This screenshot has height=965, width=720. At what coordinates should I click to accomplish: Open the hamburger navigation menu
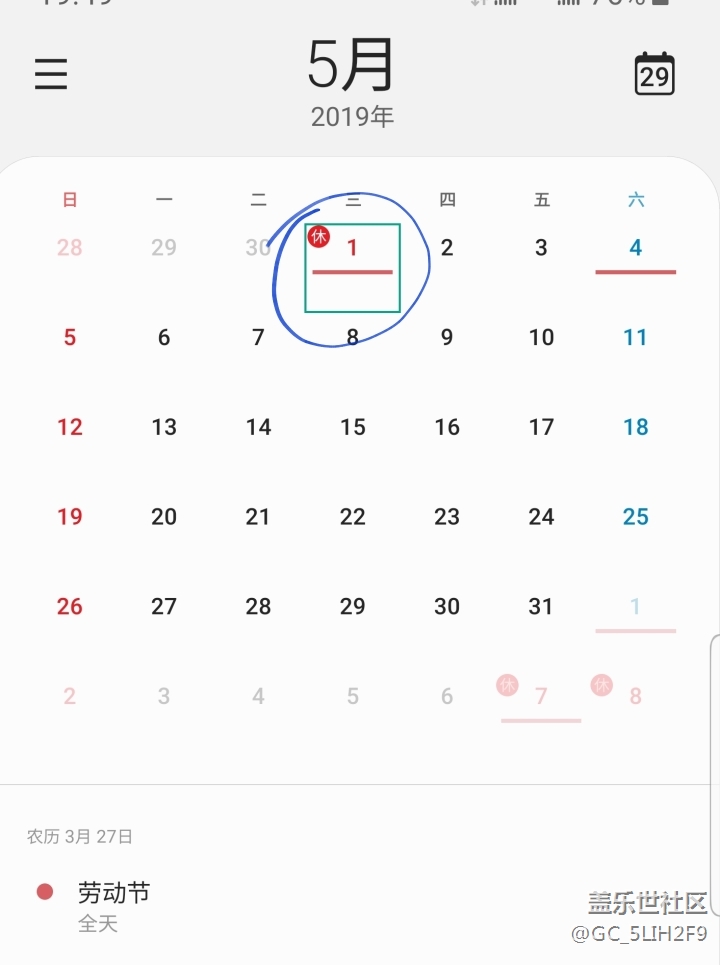pos(51,74)
